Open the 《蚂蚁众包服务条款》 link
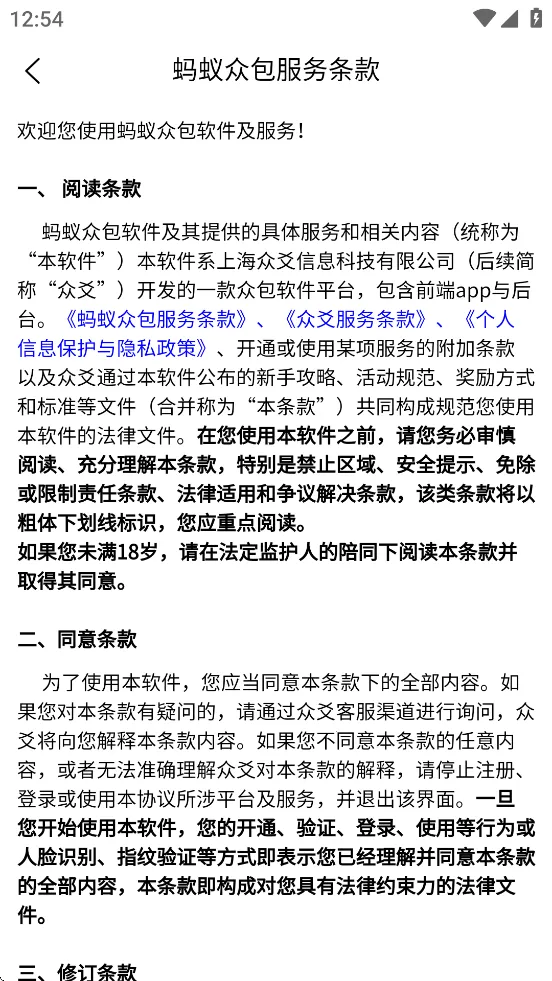552x981 pixels. coord(154,319)
